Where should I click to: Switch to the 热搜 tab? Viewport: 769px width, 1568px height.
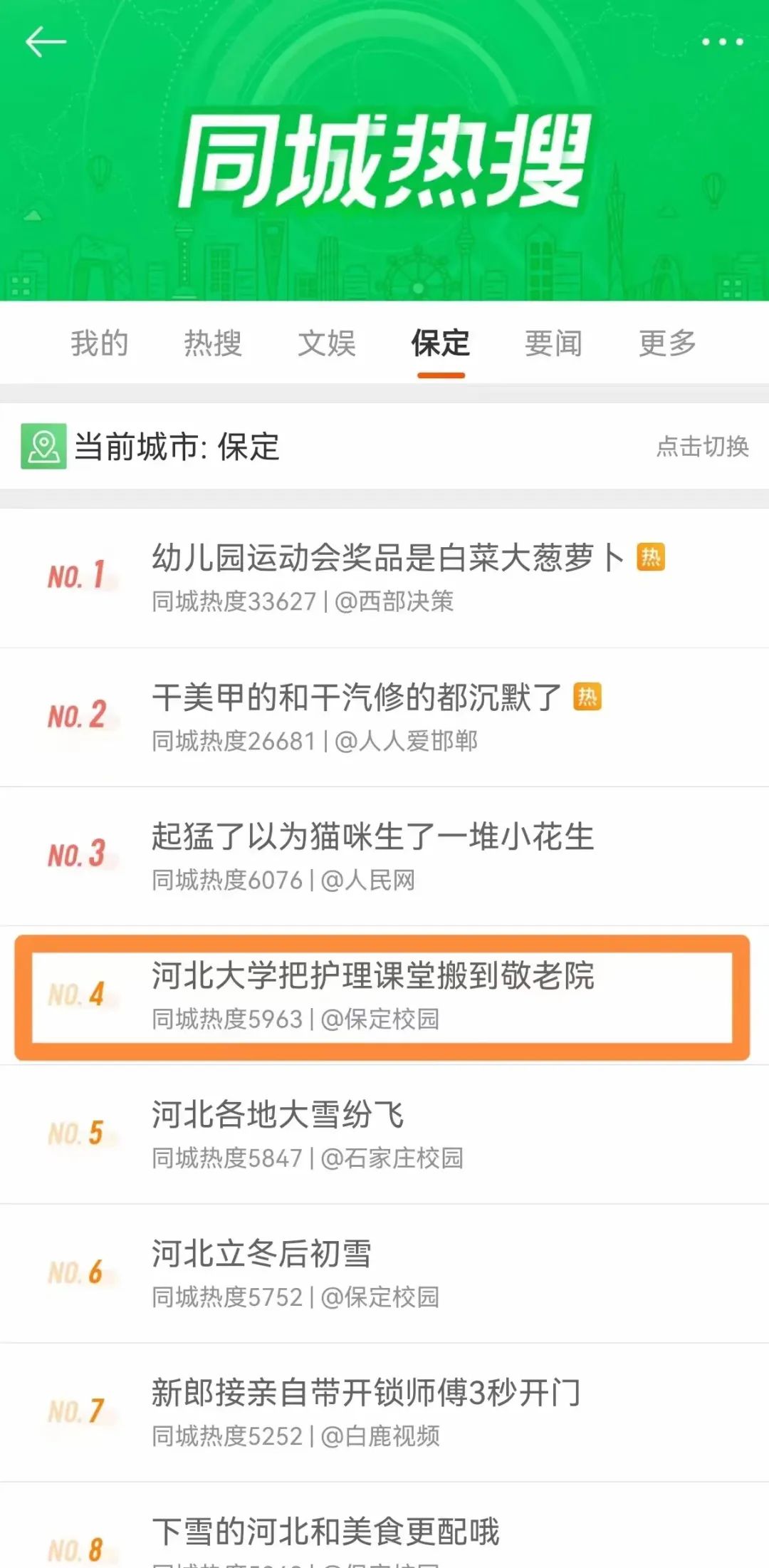point(213,343)
